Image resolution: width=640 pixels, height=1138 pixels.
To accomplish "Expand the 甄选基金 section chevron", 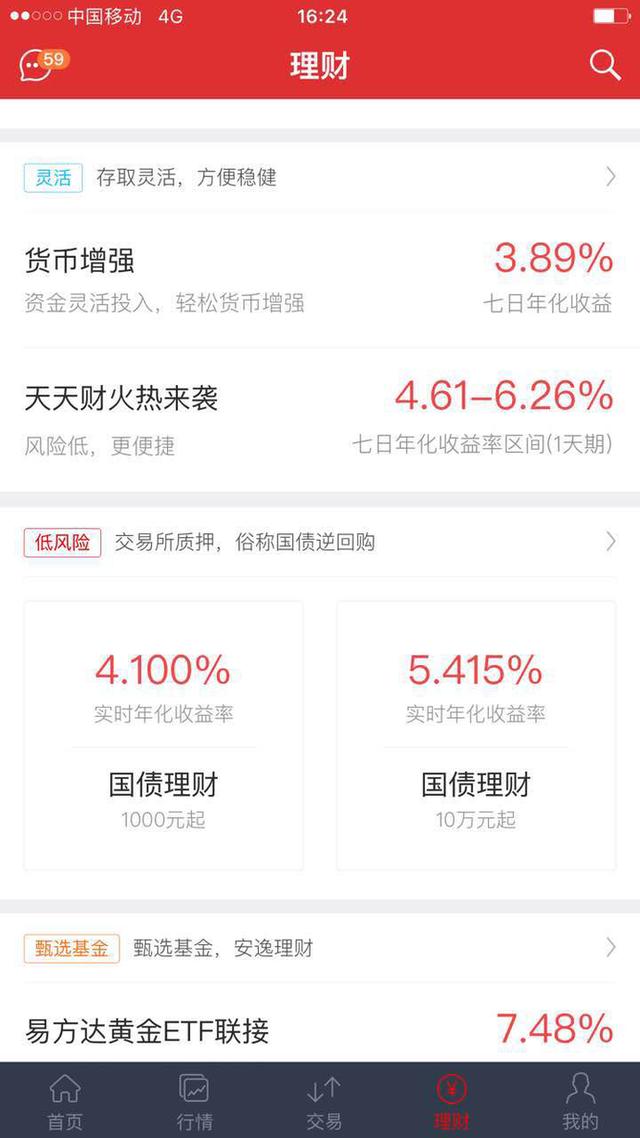I will [x=611, y=947].
